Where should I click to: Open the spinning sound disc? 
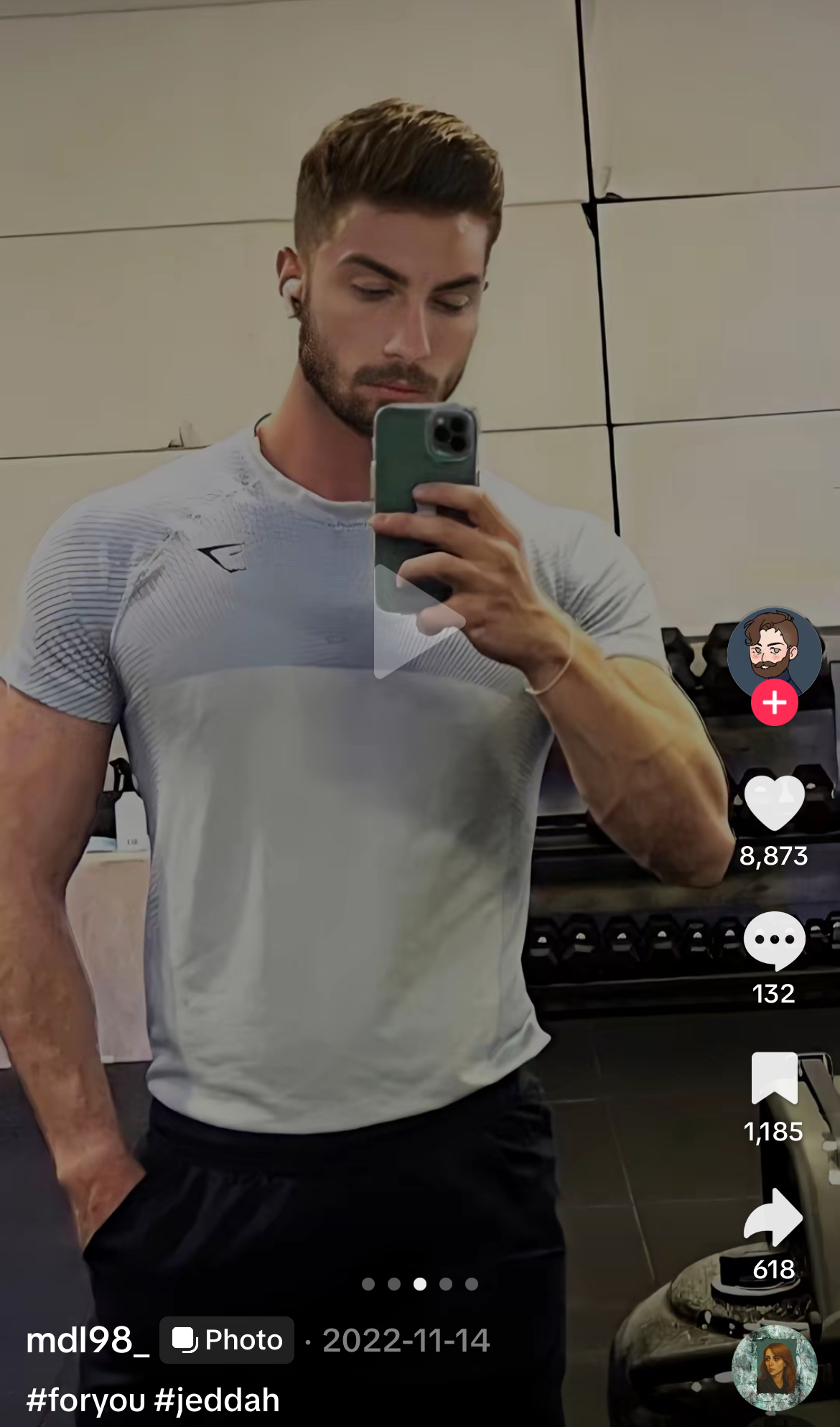coord(774,1367)
